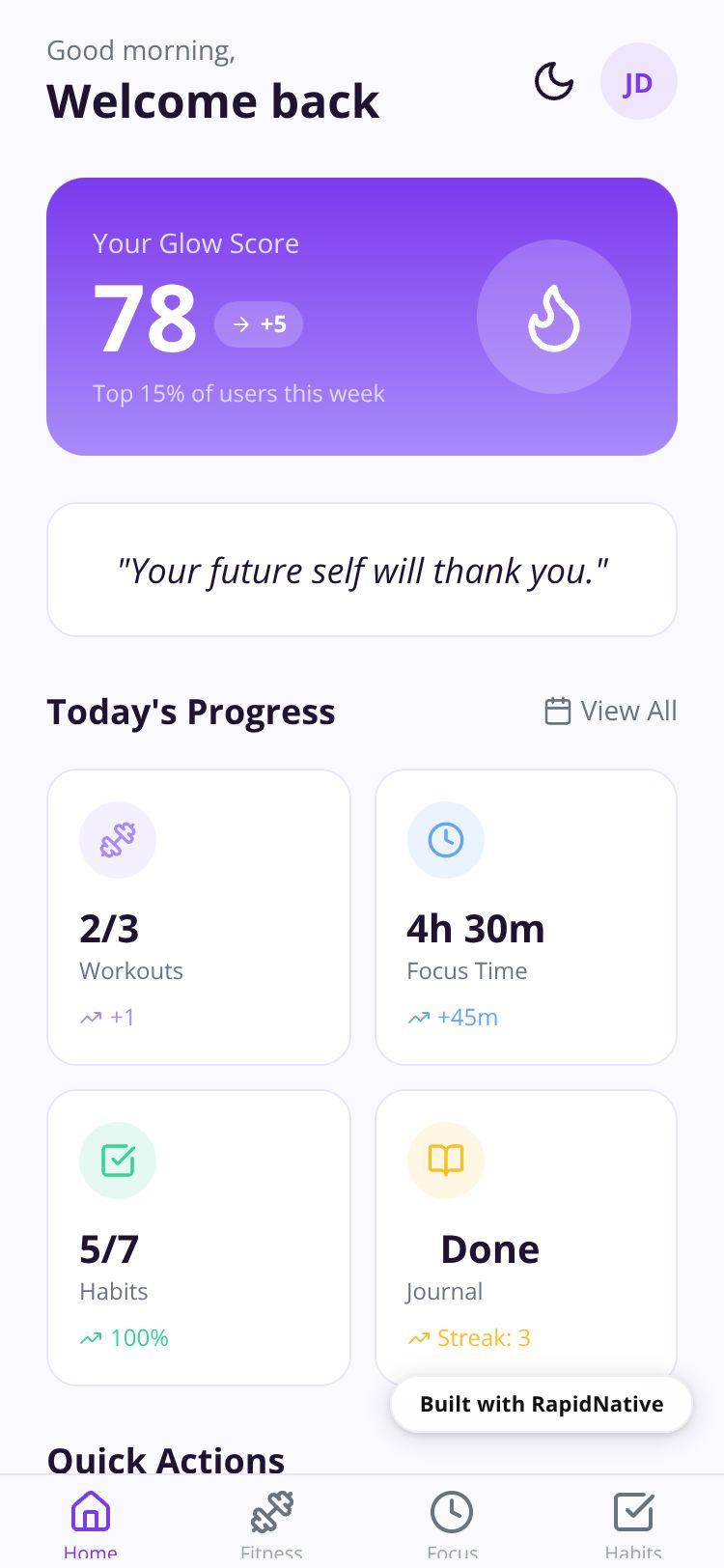
Task: Open the Glow Score card
Action: (361, 317)
